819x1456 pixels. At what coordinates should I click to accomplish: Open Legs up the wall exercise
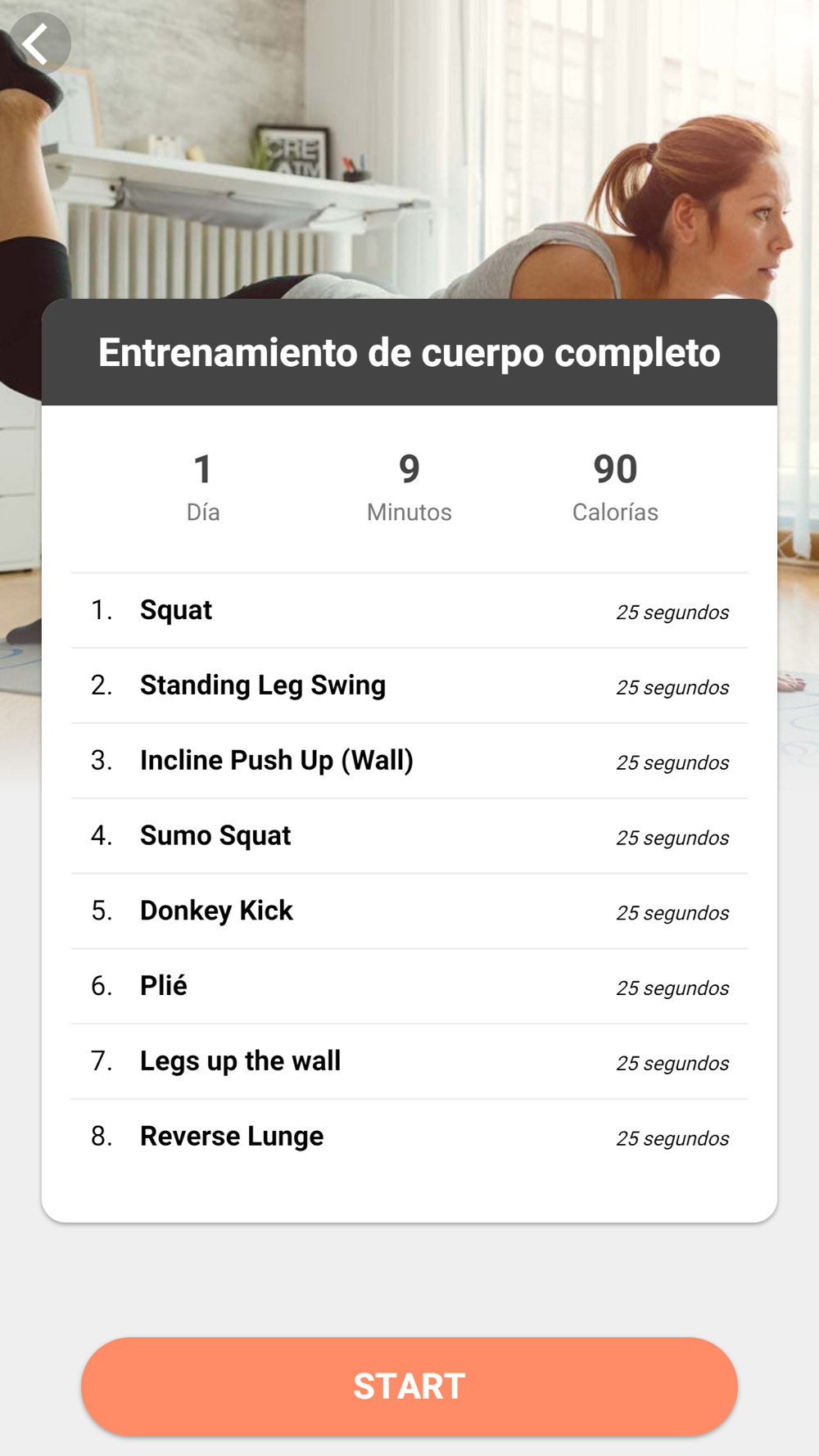pyautogui.click(x=409, y=1062)
